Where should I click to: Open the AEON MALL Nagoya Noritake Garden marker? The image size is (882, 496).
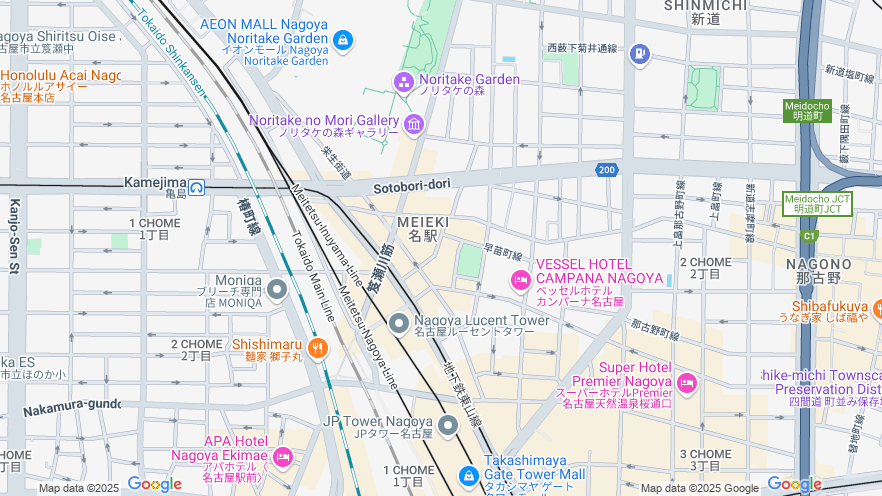[343, 41]
